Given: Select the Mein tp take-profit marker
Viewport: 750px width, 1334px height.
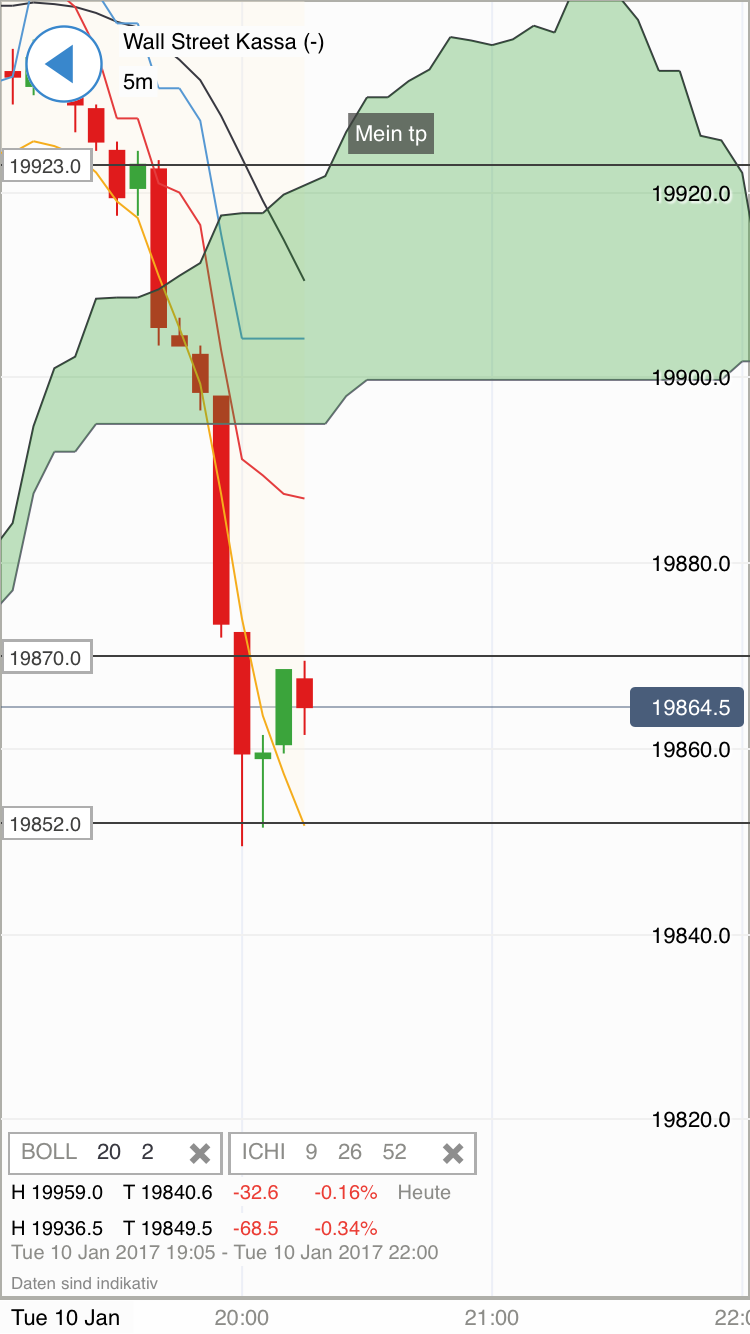Looking at the screenshot, I should [x=390, y=132].
